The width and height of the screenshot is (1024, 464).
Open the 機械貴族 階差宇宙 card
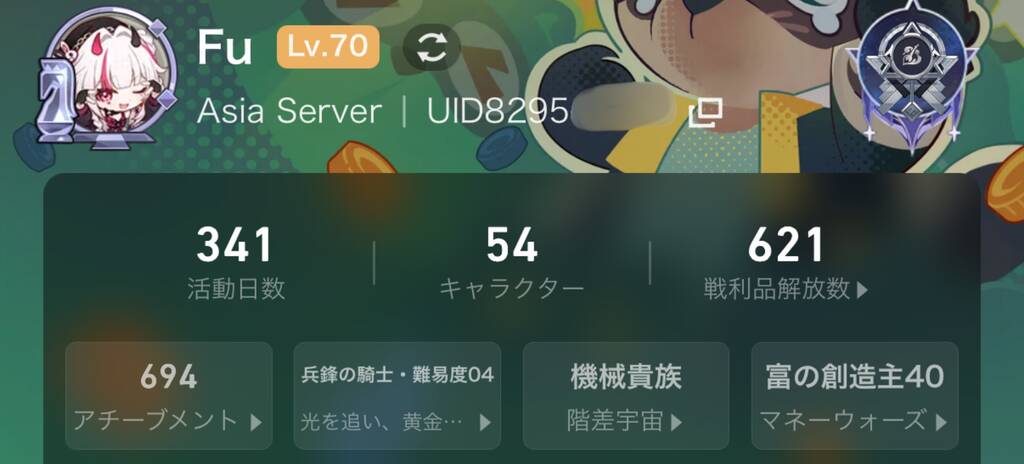point(626,395)
